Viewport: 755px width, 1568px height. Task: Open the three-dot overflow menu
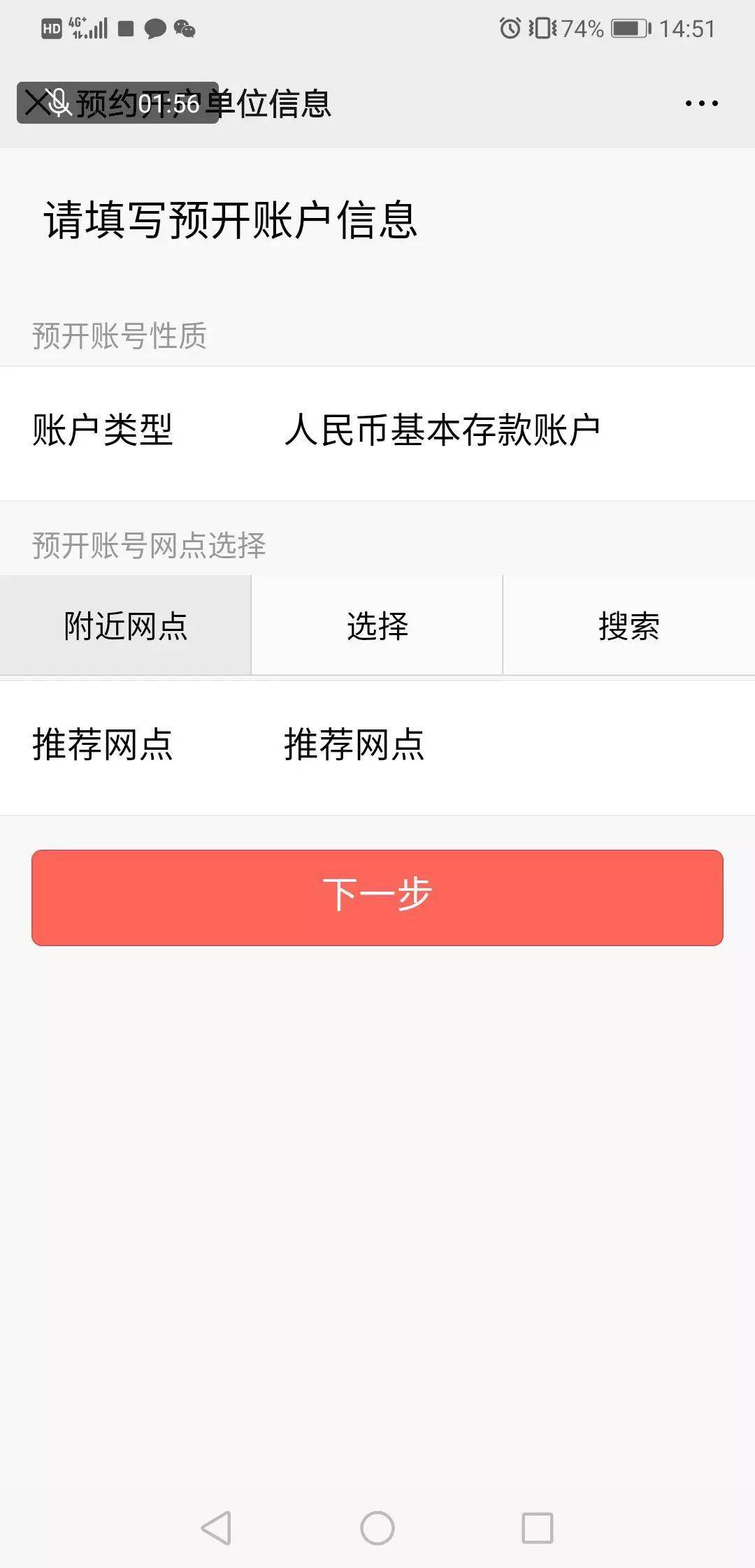701,103
